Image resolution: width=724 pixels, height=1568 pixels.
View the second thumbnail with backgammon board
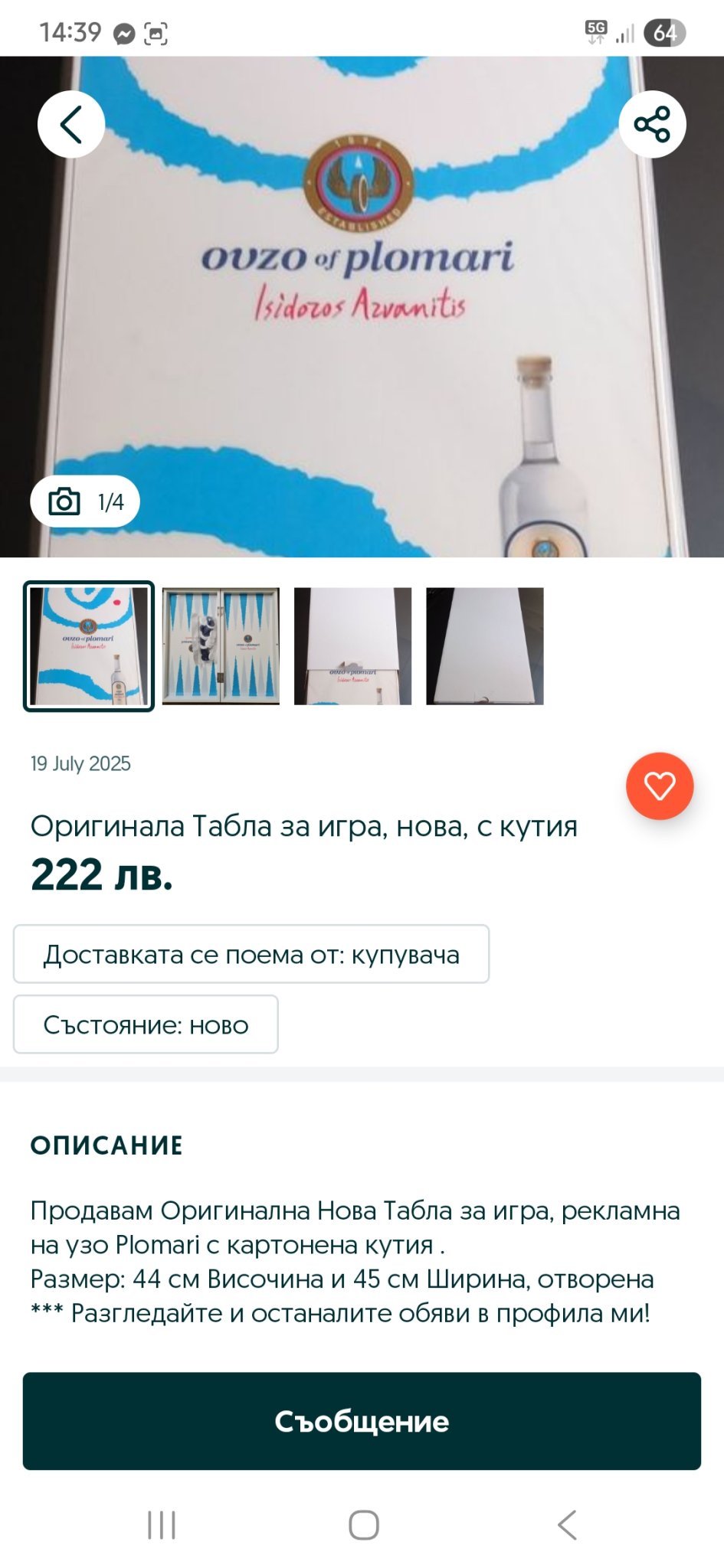pyautogui.click(x=221, y=646)
